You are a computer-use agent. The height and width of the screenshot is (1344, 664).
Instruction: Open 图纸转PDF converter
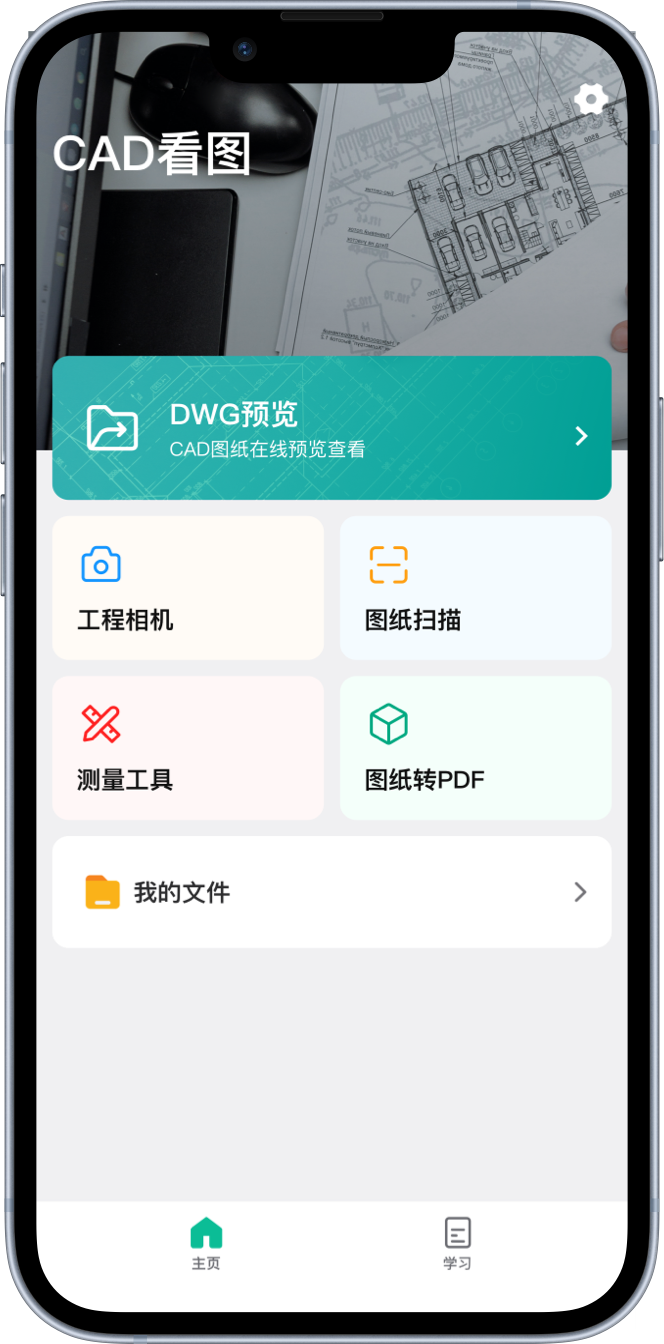(475, 748)
